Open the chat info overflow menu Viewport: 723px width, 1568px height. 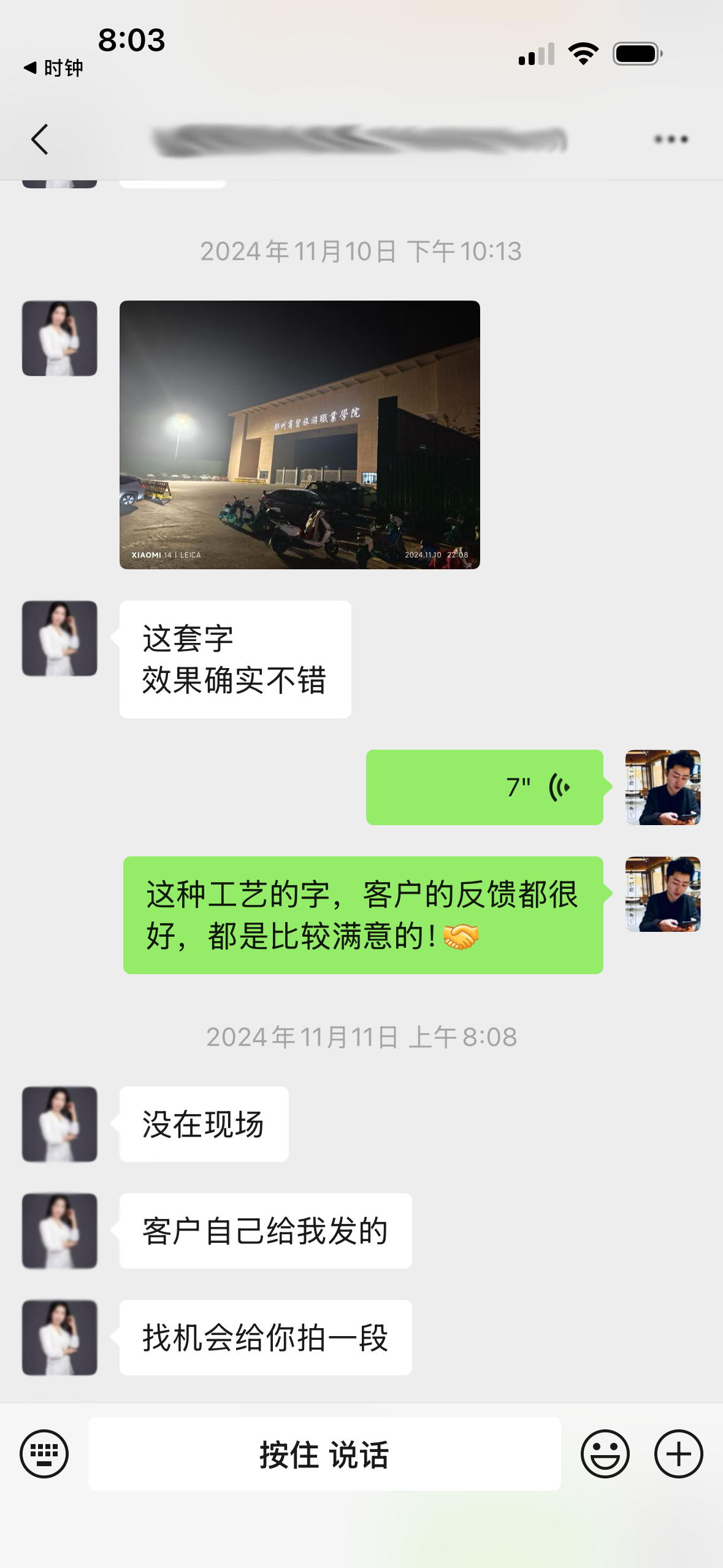671,139
